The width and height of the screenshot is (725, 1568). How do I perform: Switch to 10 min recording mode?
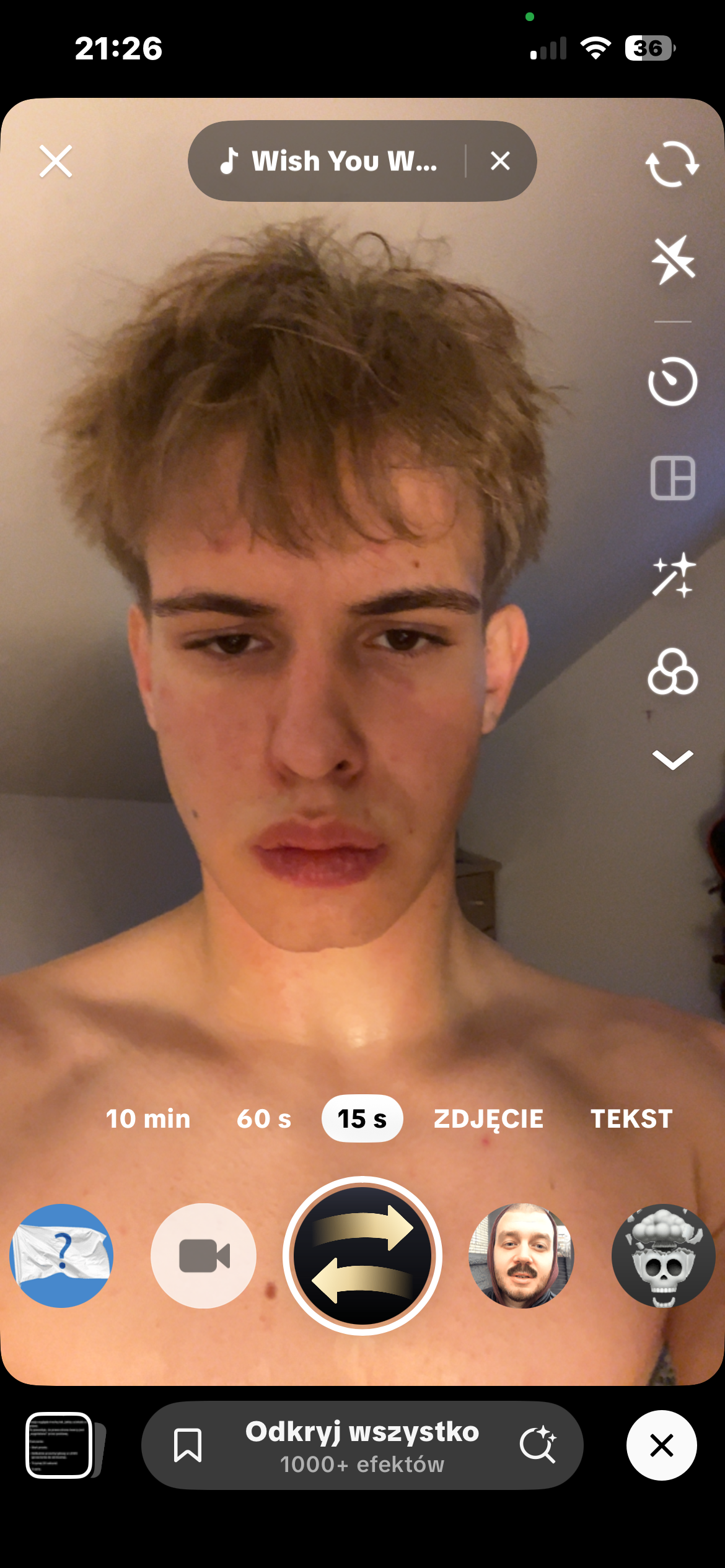[148, 1119]
